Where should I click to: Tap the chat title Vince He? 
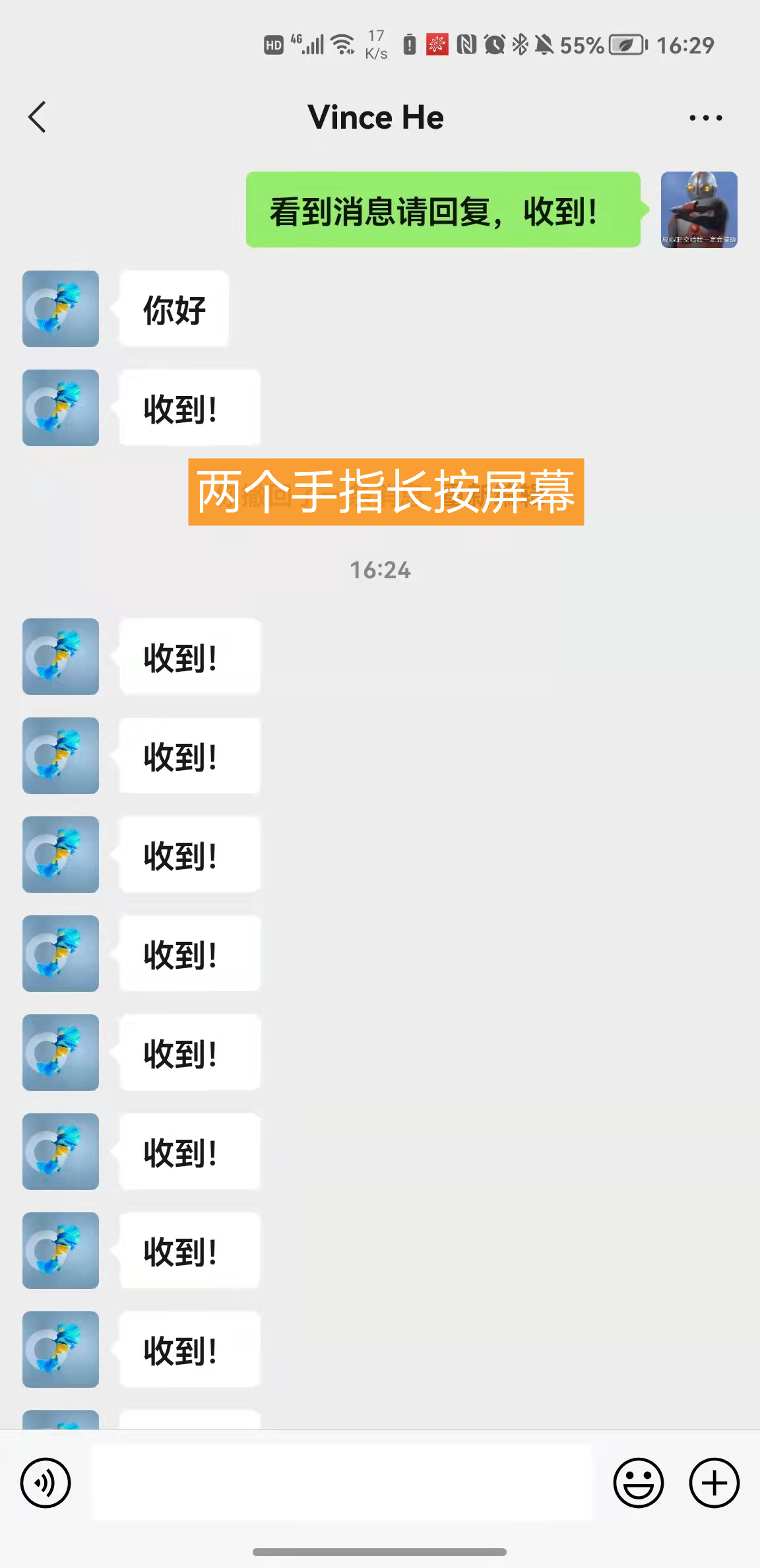[x=376, y=117]
